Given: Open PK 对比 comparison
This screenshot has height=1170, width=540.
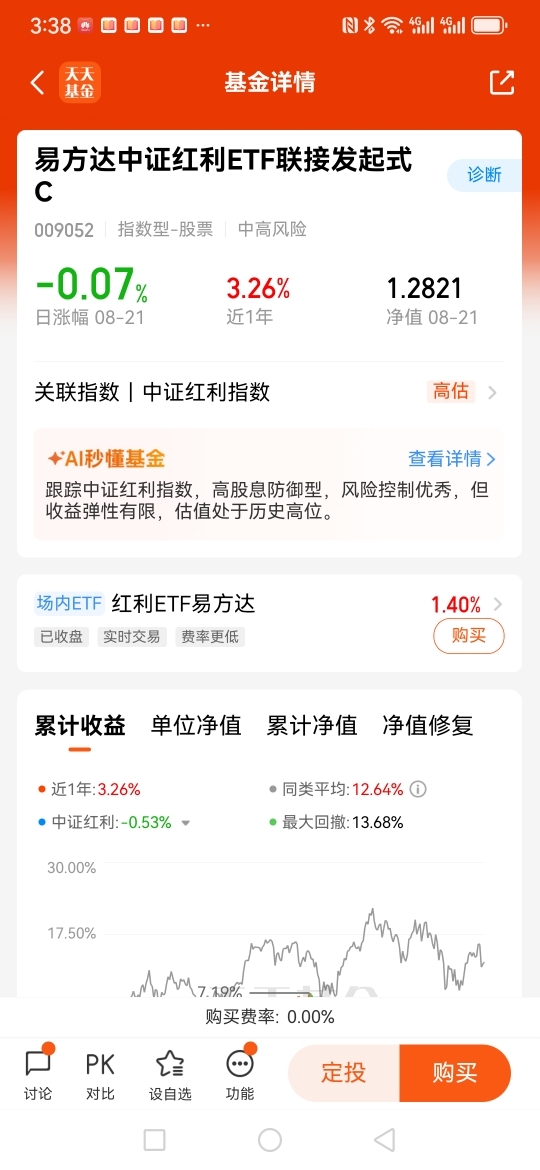Looking at the screenshot, I should [100, 1074].
